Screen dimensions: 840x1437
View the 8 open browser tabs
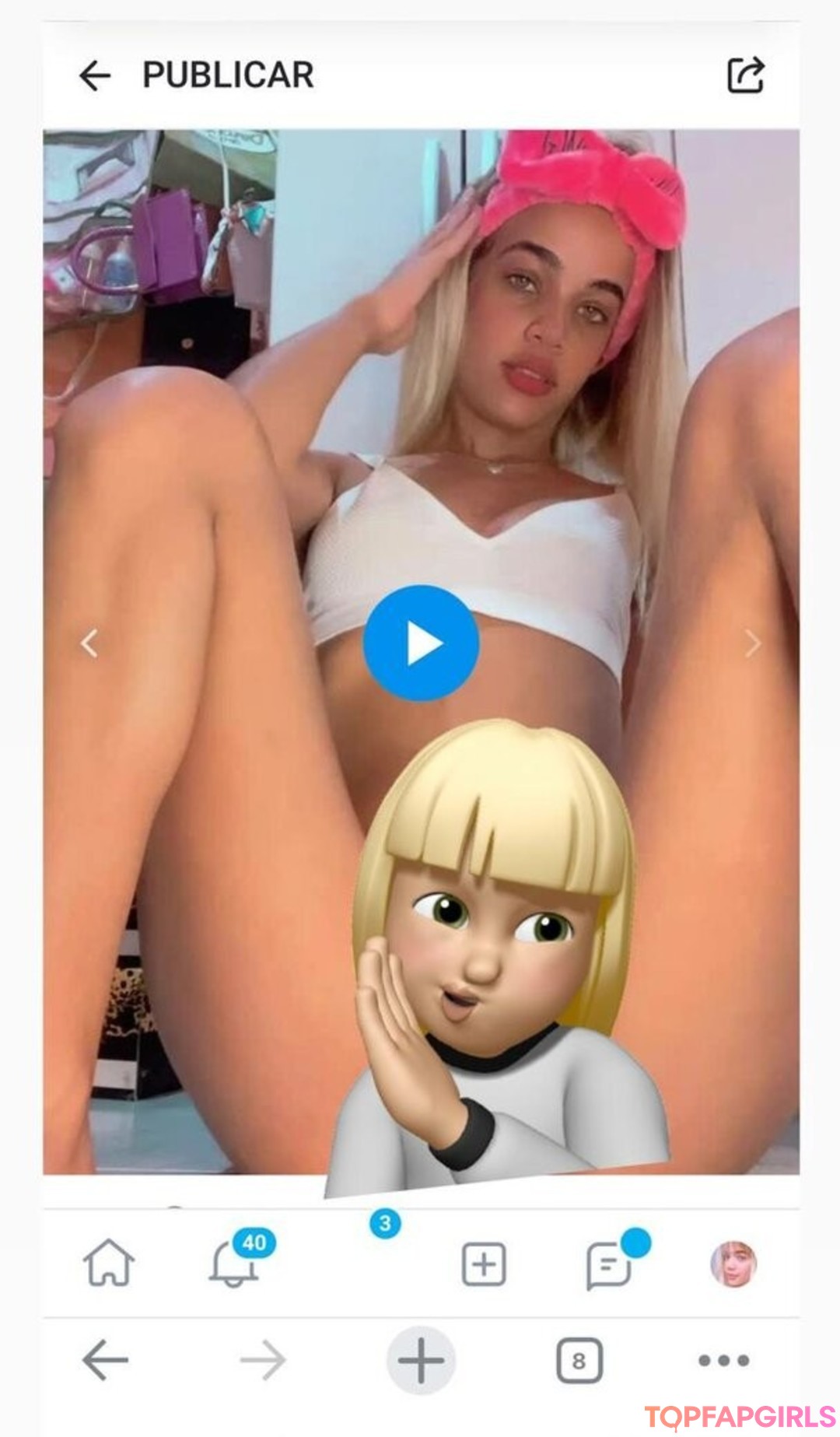579,1360
